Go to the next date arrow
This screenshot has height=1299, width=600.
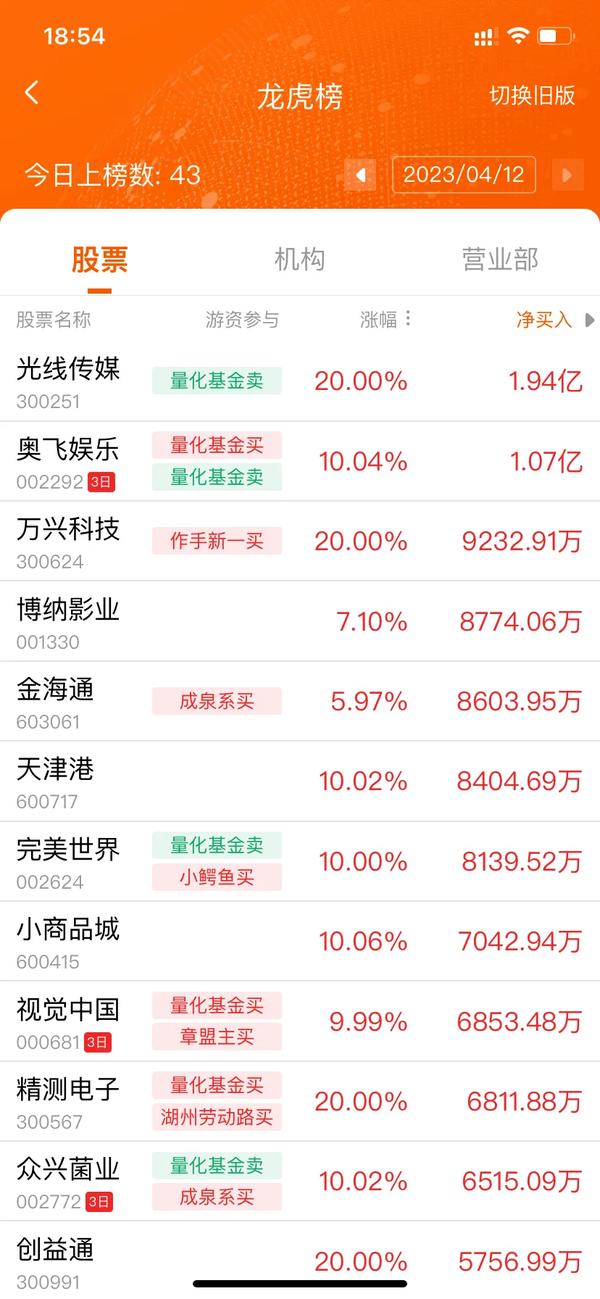coord(567,175)
